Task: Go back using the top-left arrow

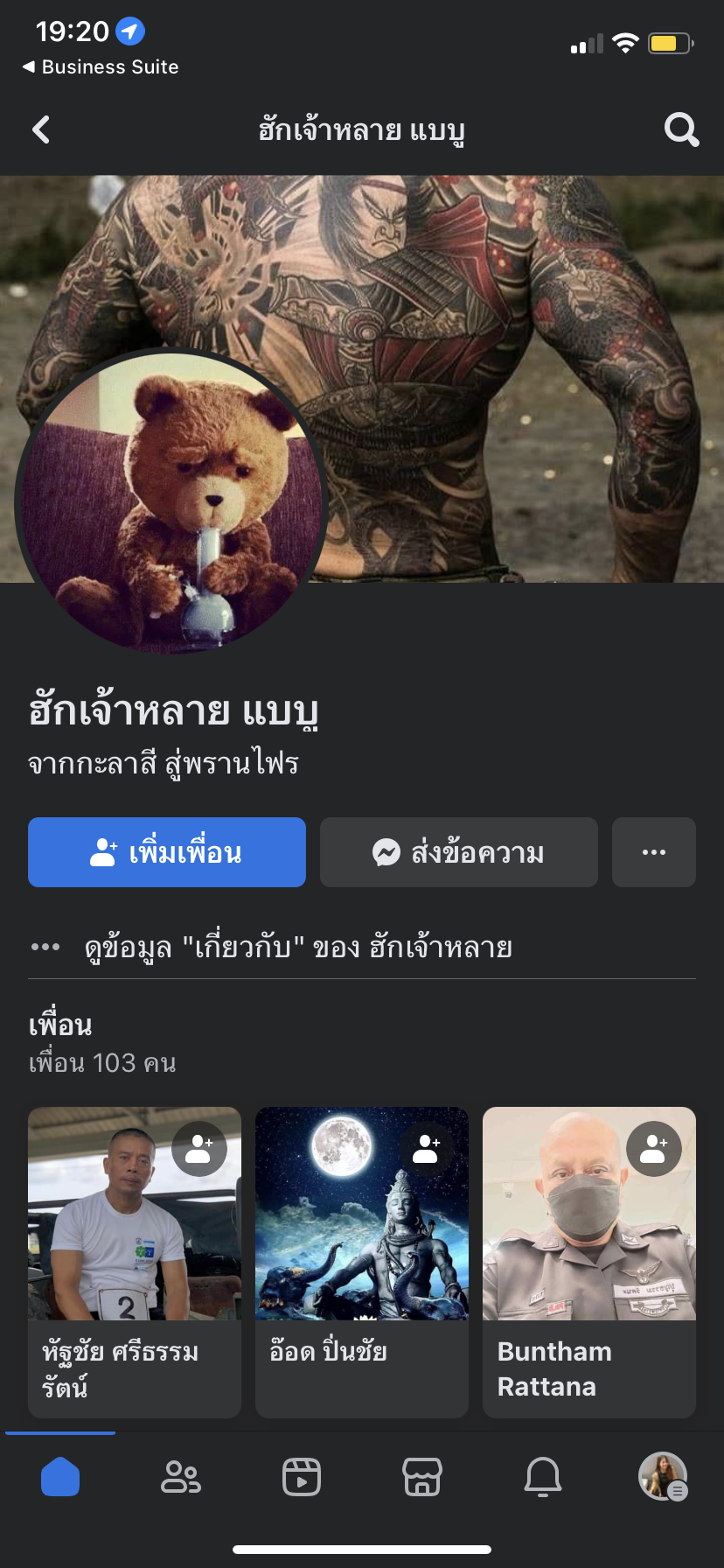Action: 41,130
